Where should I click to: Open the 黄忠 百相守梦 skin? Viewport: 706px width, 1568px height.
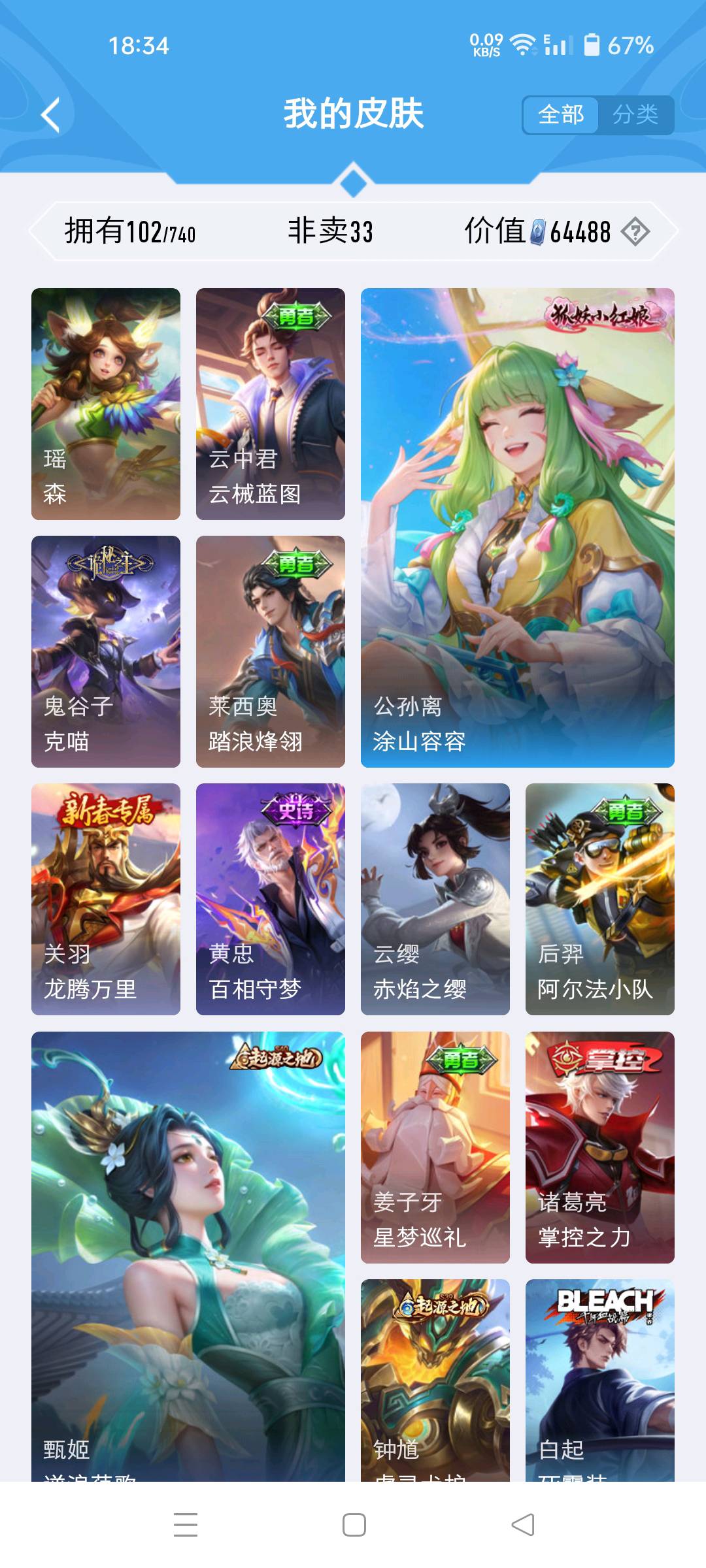tap(271, 899)
